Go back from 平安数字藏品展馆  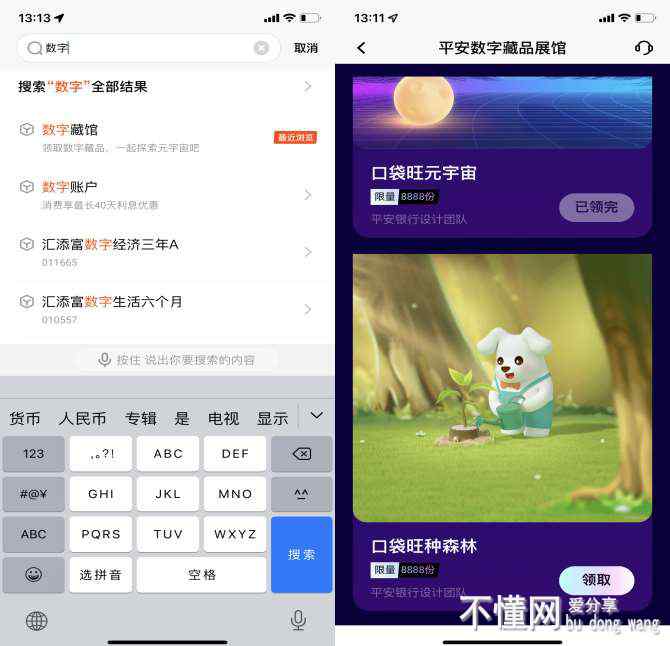[361, 48]
